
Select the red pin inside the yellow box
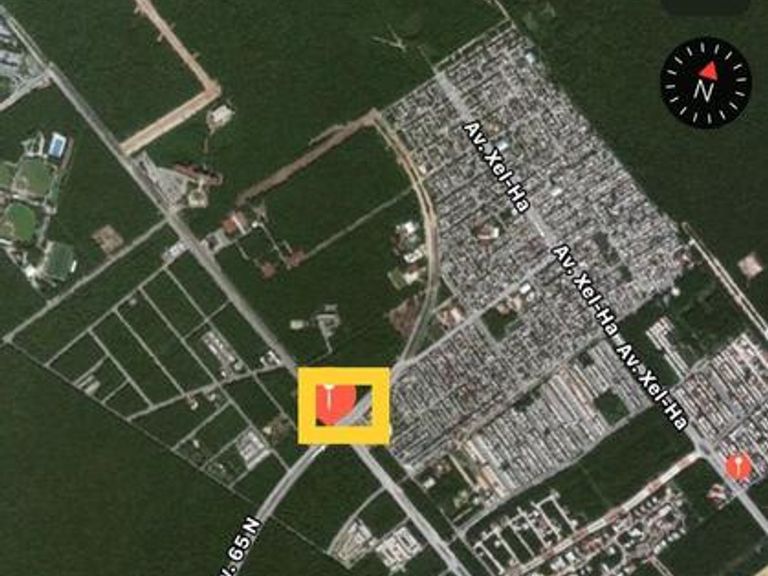[x=327, y=400]
